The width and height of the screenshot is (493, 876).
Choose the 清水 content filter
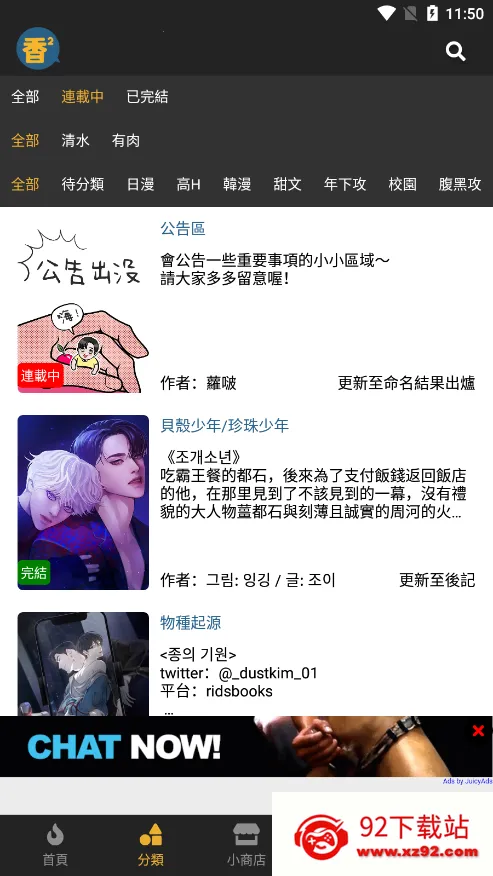click(x=75, y=140)
